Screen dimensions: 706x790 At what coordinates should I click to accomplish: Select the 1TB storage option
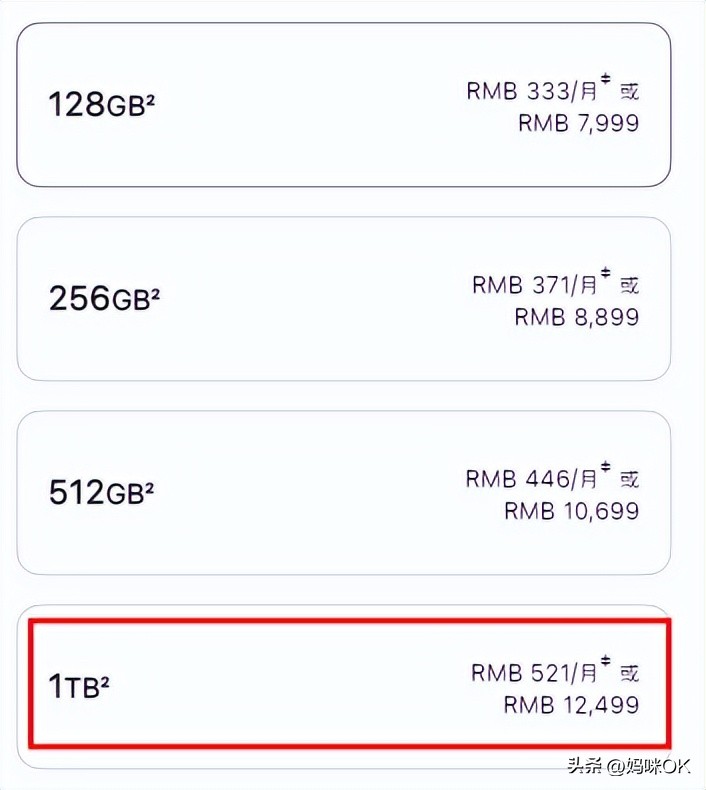pos(343,686)
